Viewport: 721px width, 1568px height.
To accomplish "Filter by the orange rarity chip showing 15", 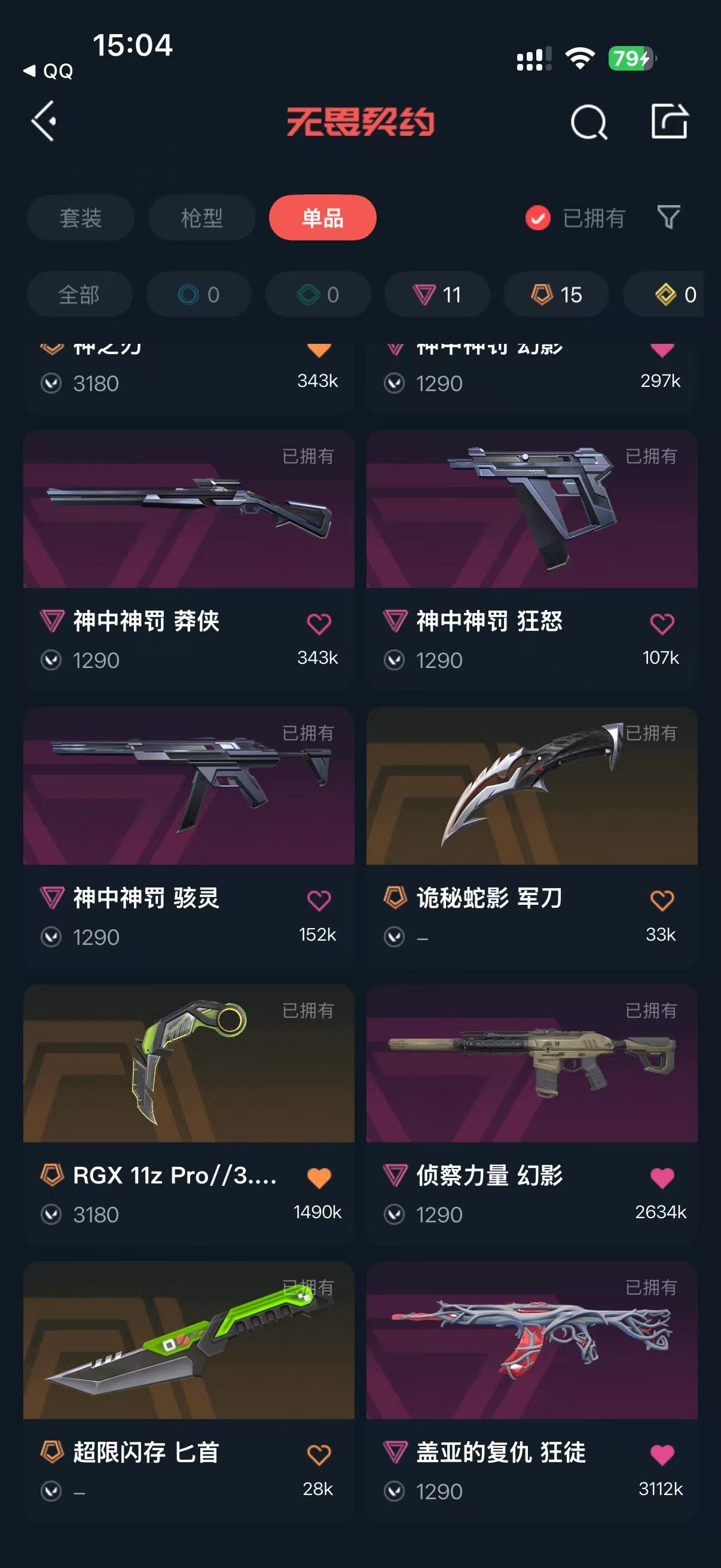I will (x=556, y=295).
